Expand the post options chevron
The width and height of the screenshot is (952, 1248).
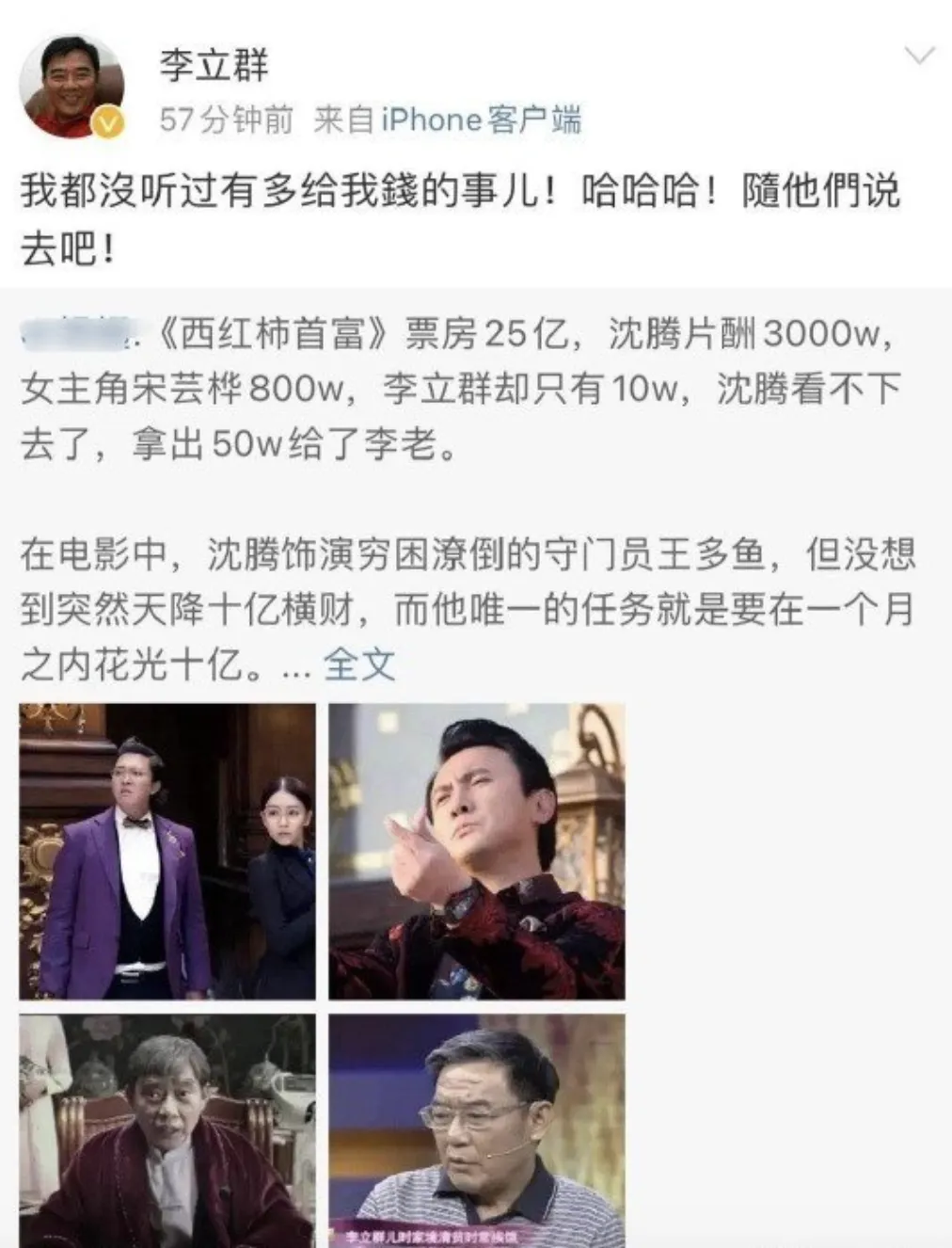click(918, 56)
